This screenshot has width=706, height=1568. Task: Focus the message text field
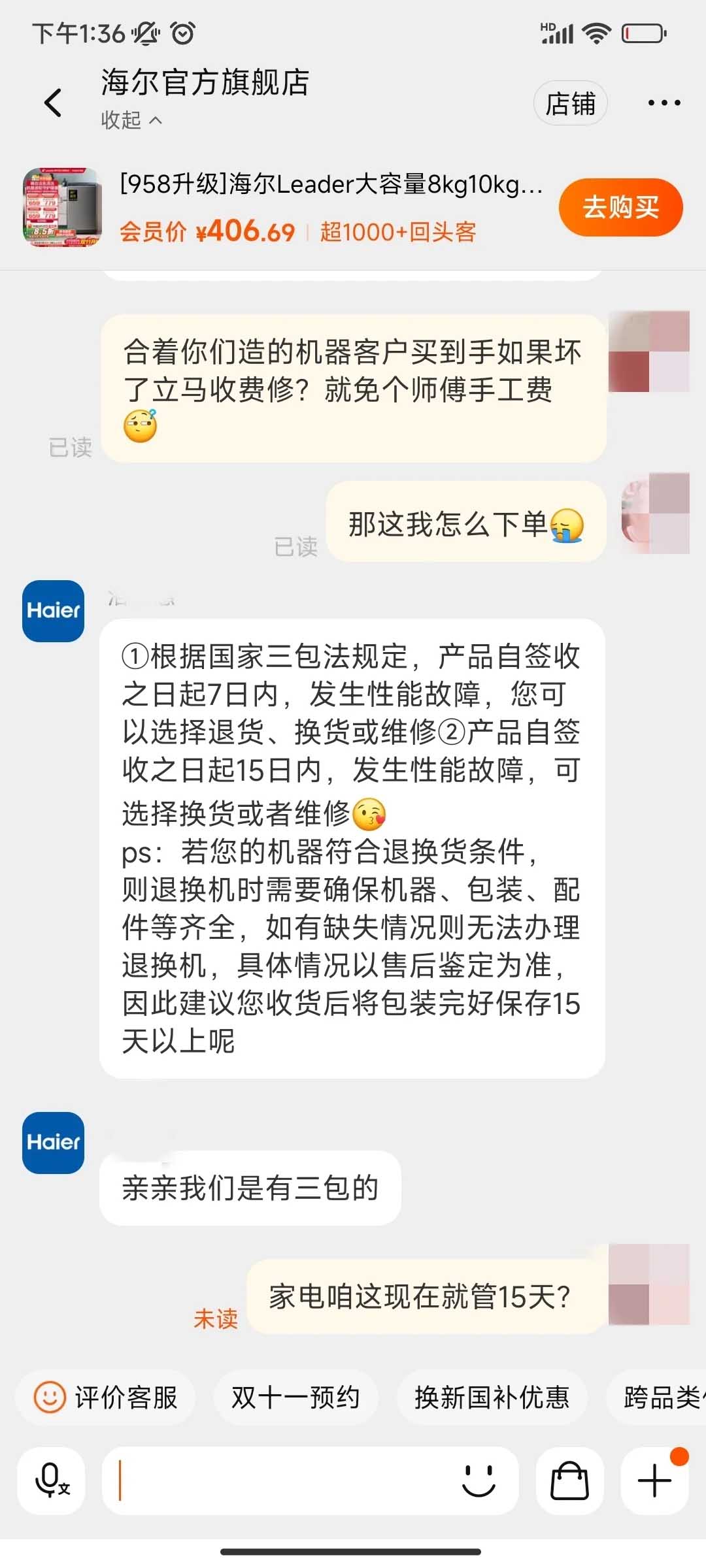pos(281,1480)
